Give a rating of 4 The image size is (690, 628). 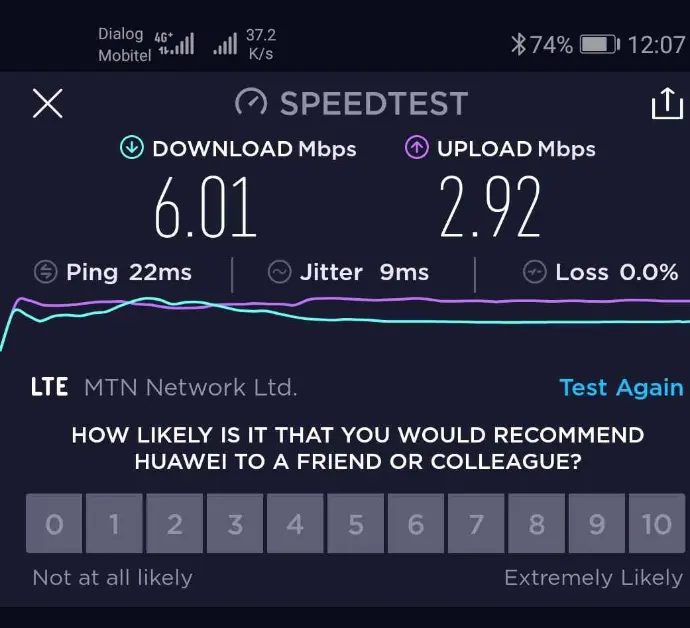pos(295,524)
